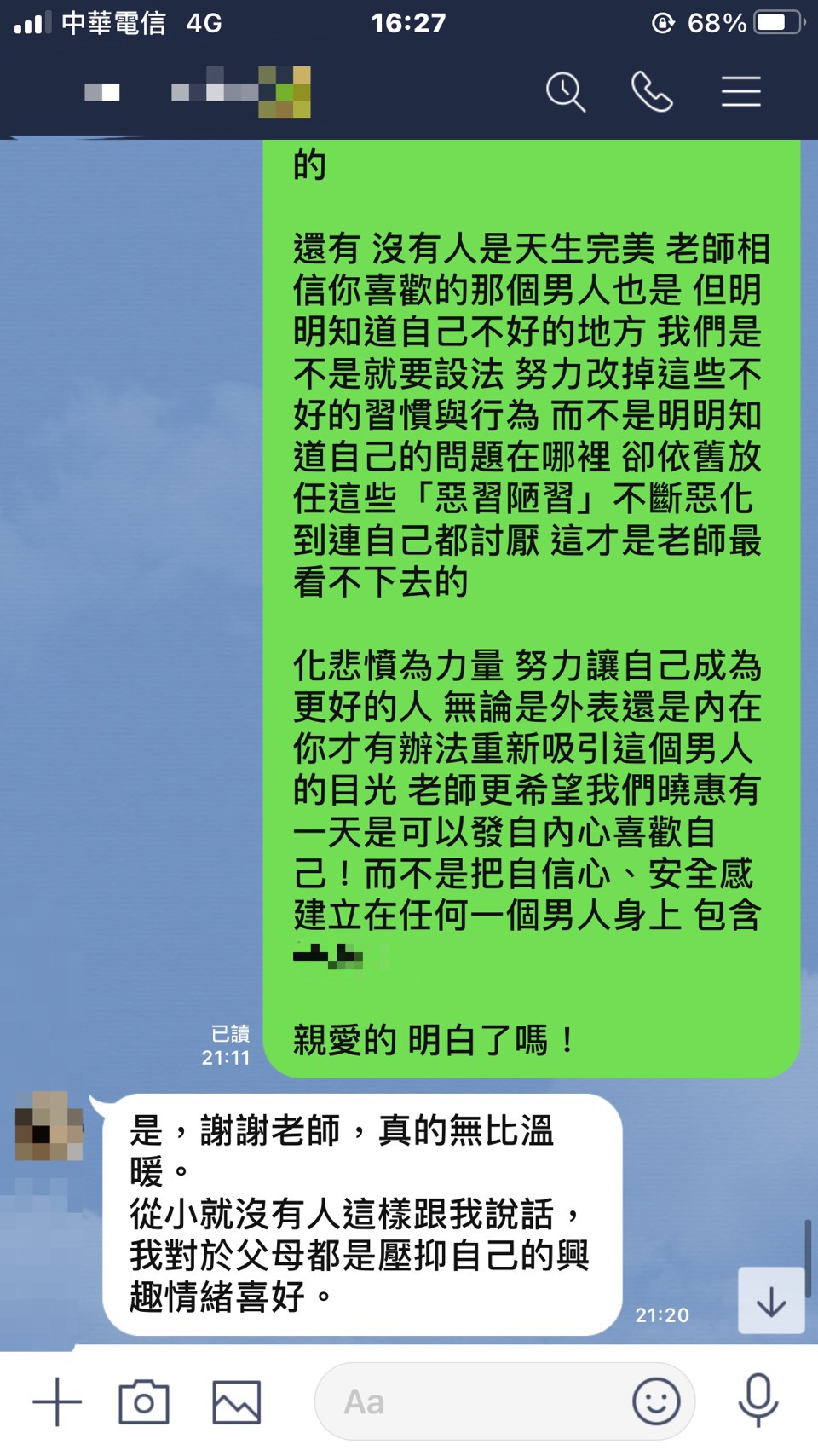This screenshot has height=1456, width=818.
Task: Start a voice call from the header
Action: 652,91
